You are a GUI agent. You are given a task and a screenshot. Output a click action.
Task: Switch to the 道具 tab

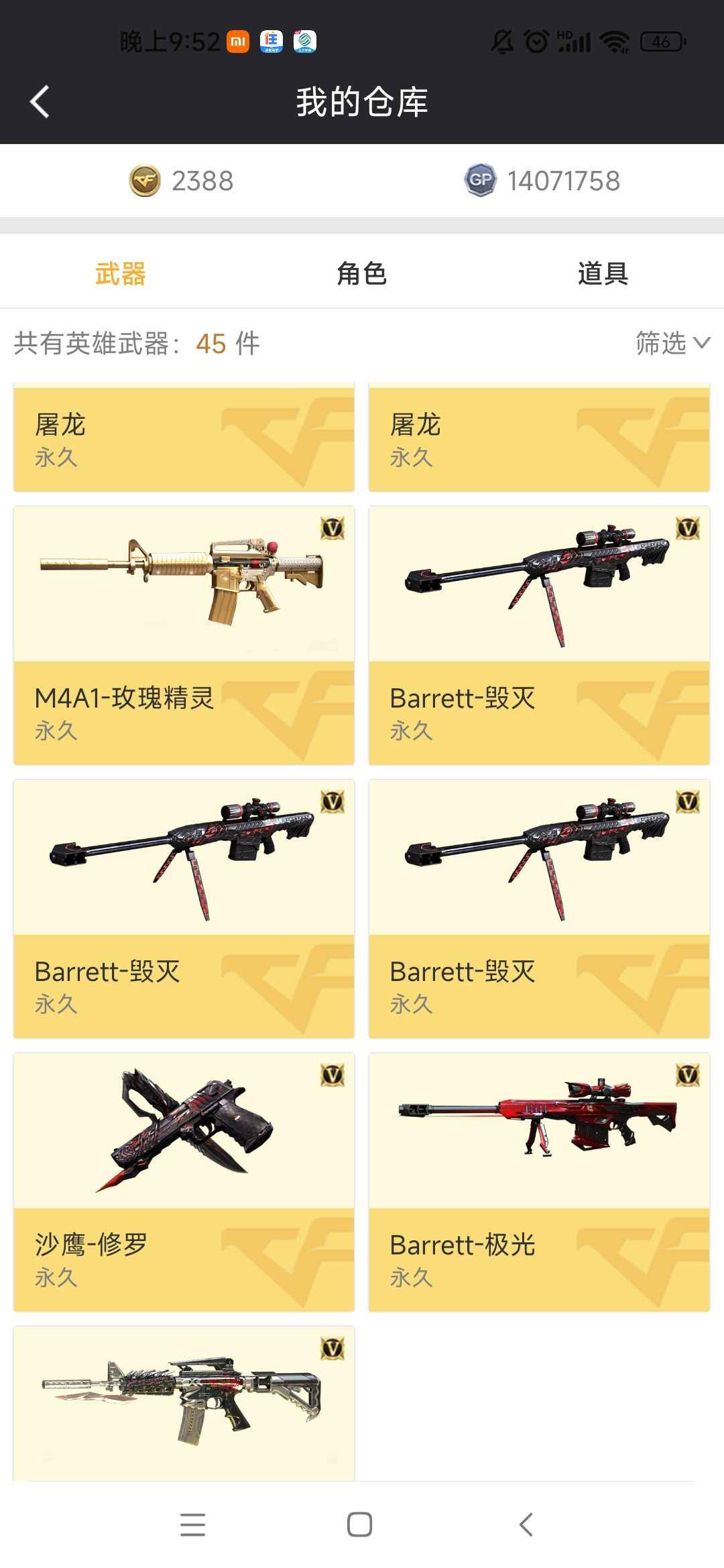(603, 274)
